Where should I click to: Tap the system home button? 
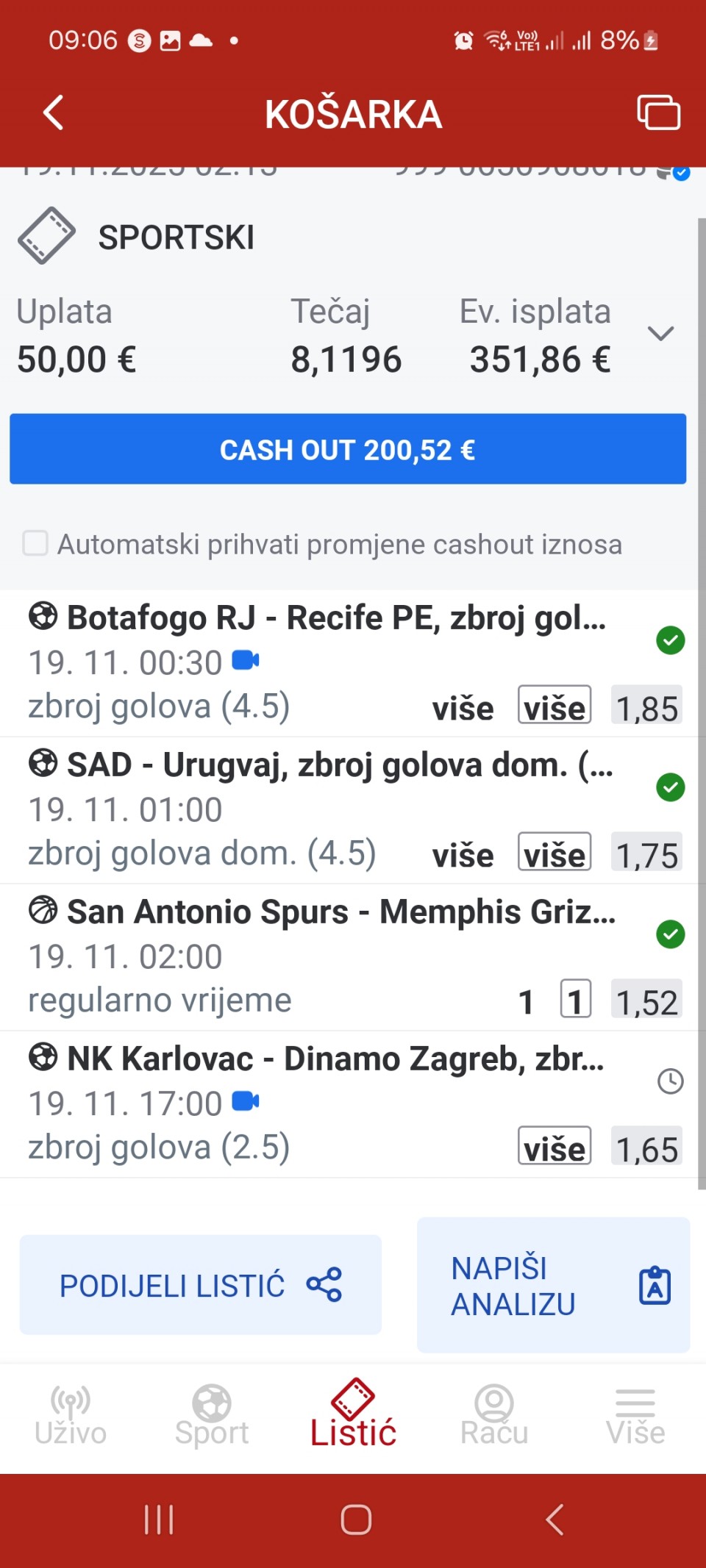pos(356,1519)
